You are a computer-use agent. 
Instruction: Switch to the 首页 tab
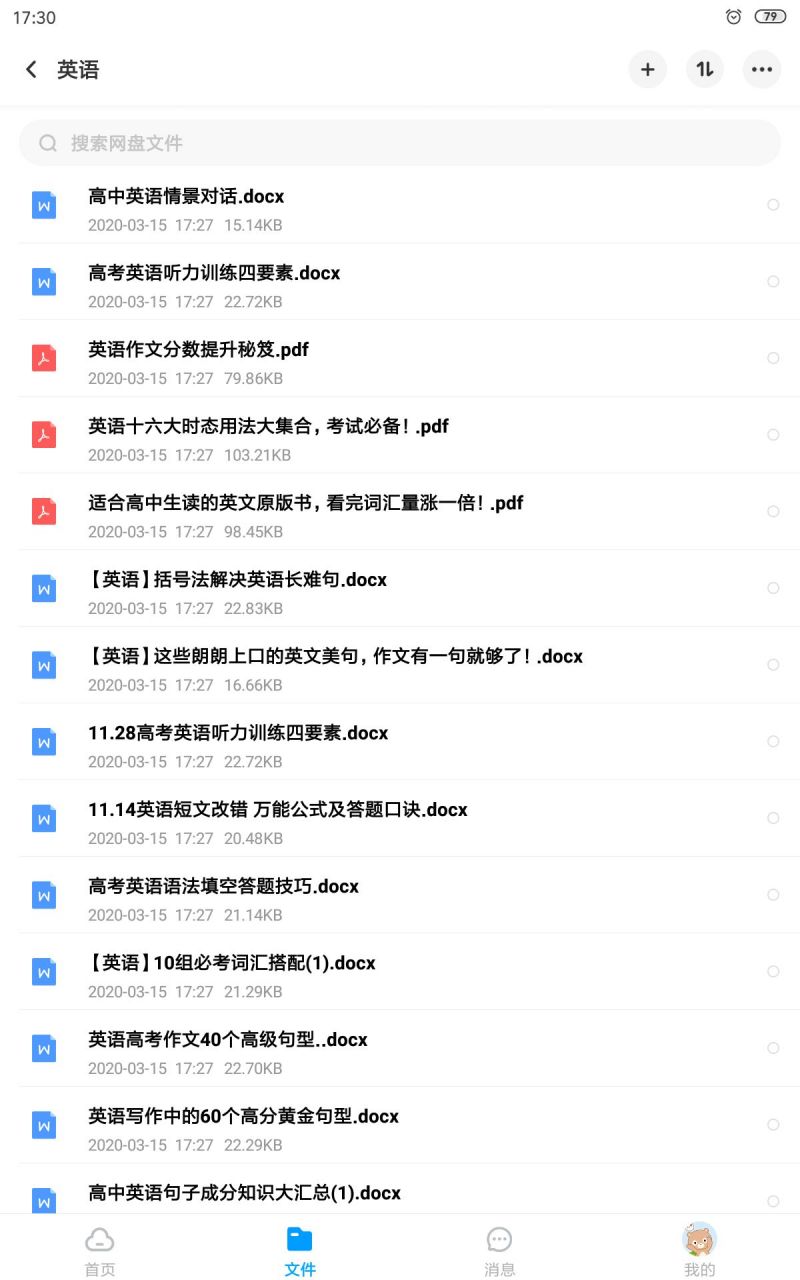pos(100,1250)
